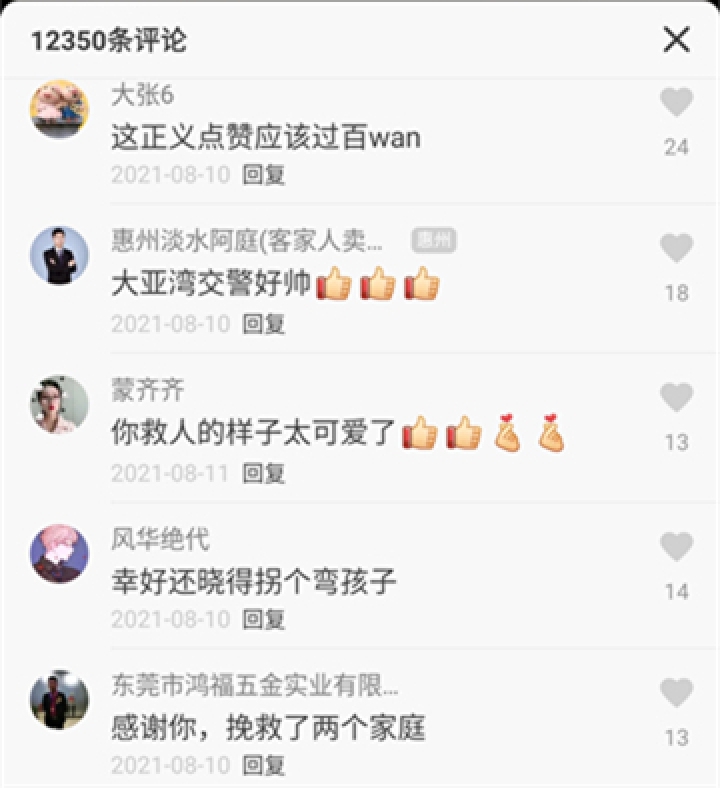This screenshot has height=788, width=720.
Task: Like 风华绝代's comment
Action: pos(677,547)
